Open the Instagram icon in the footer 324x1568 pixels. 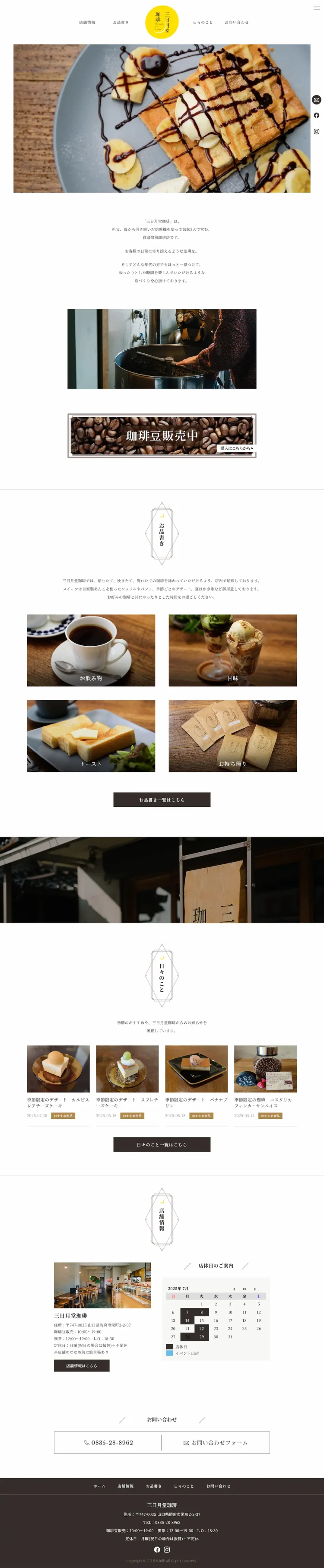(167, 1550)
